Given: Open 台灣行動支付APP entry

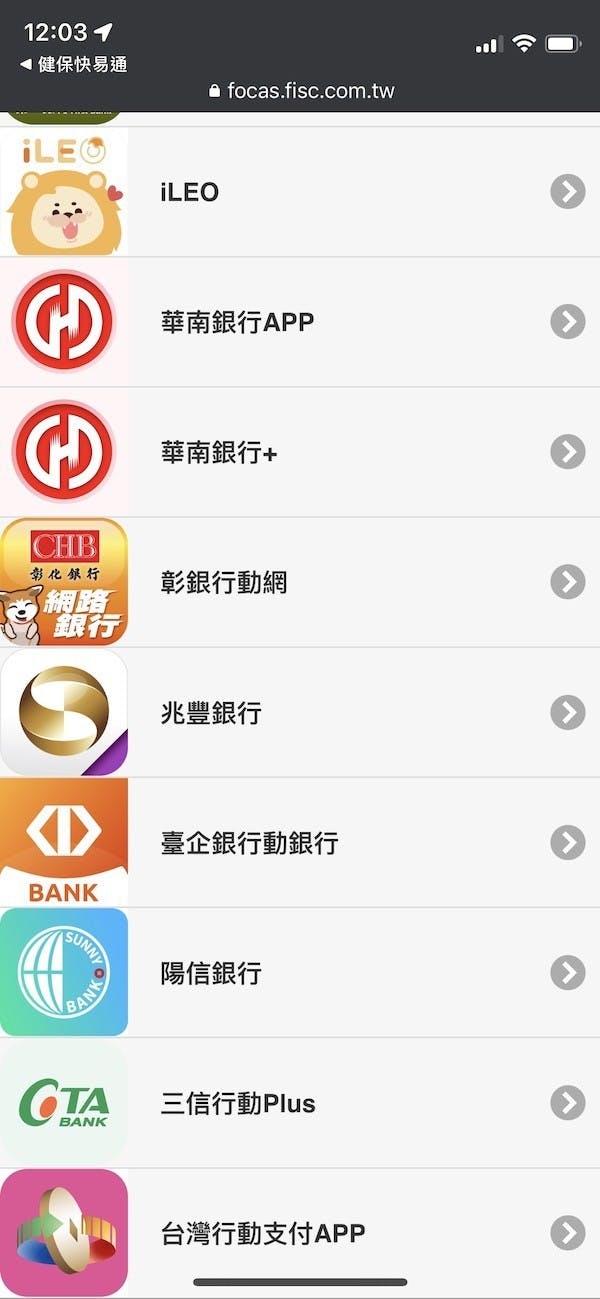Looking at the screenshot, I should (x=300, y=1232).
